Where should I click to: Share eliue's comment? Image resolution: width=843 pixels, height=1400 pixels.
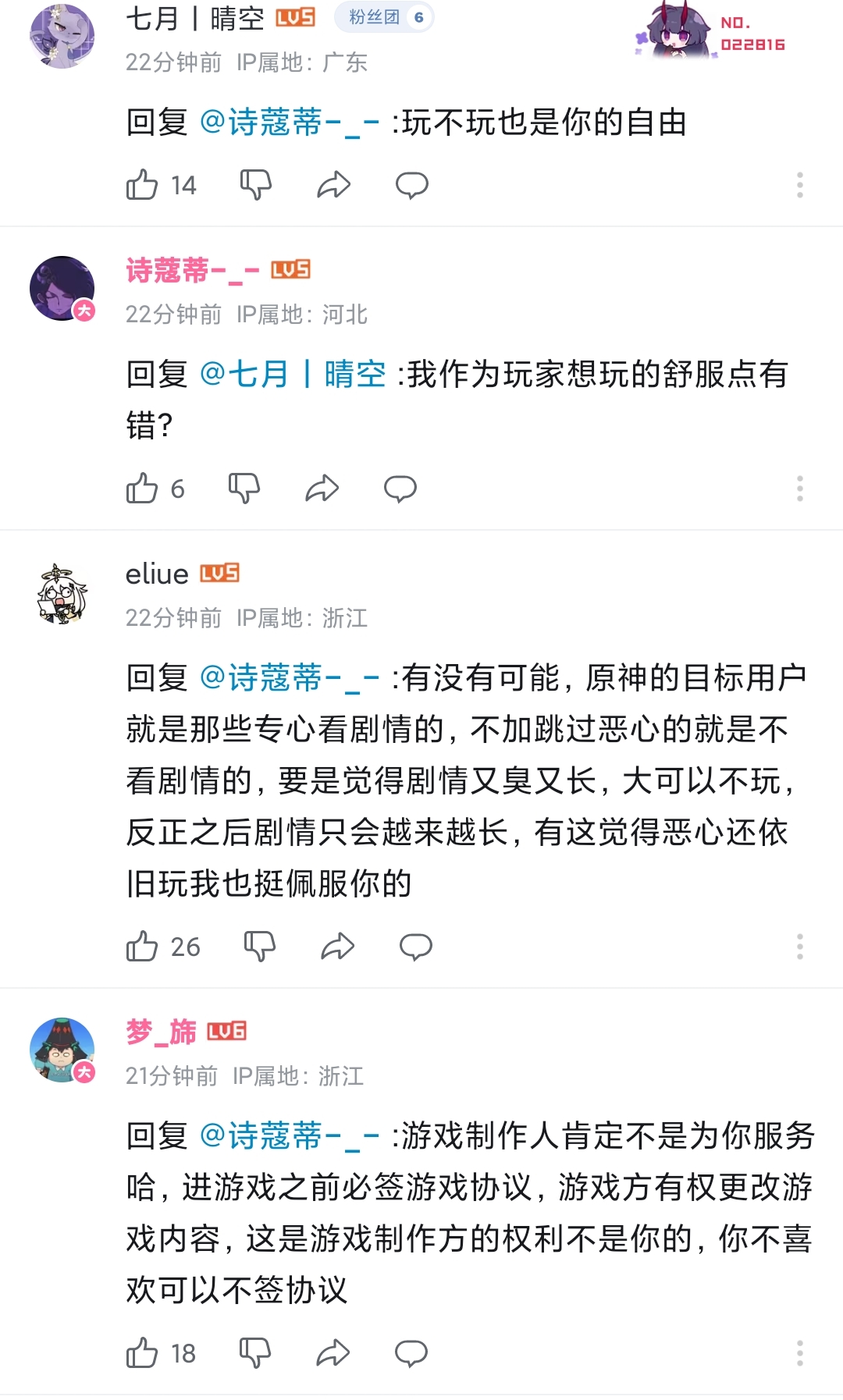[x=337, y=947]
